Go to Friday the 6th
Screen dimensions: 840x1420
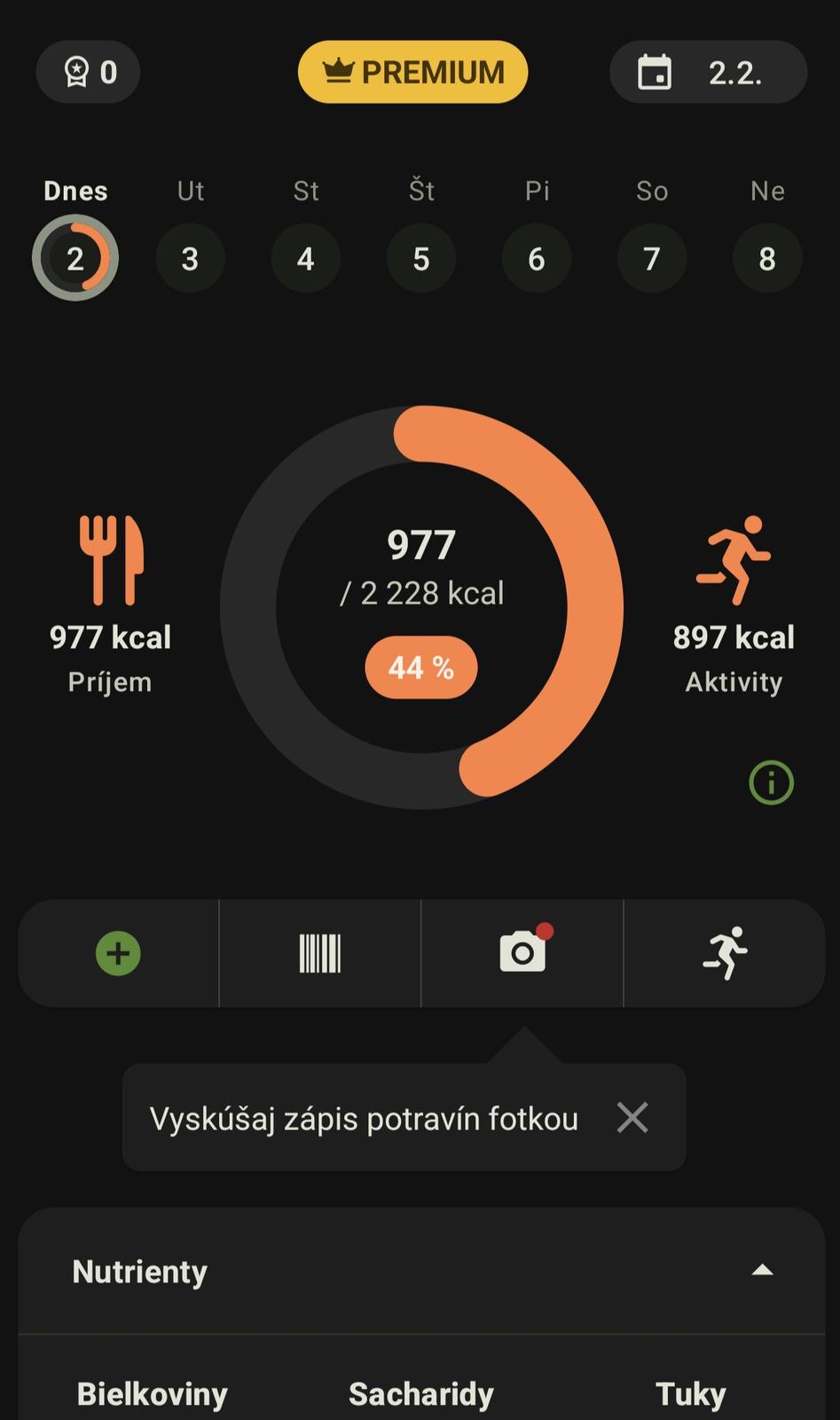(x=536, y=258)
